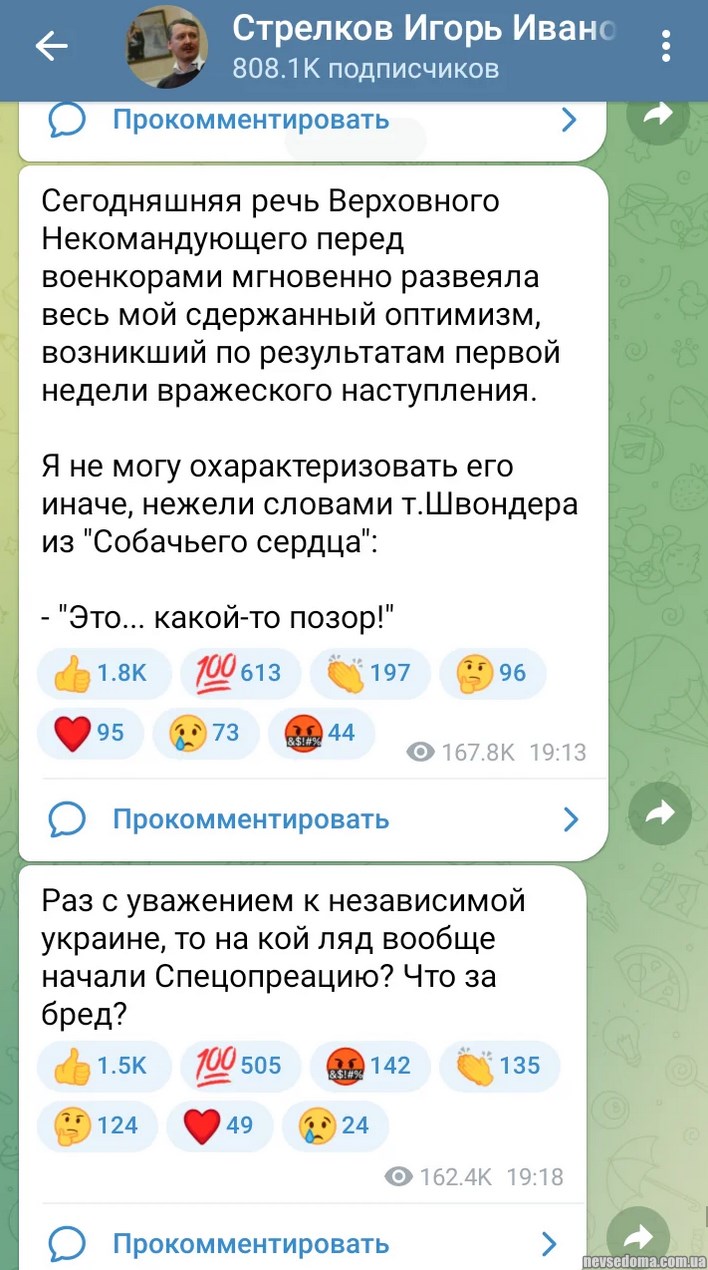Open the channel overflow menu
The height and width of the screenshot is (1270, 708).
coord(667,47)
